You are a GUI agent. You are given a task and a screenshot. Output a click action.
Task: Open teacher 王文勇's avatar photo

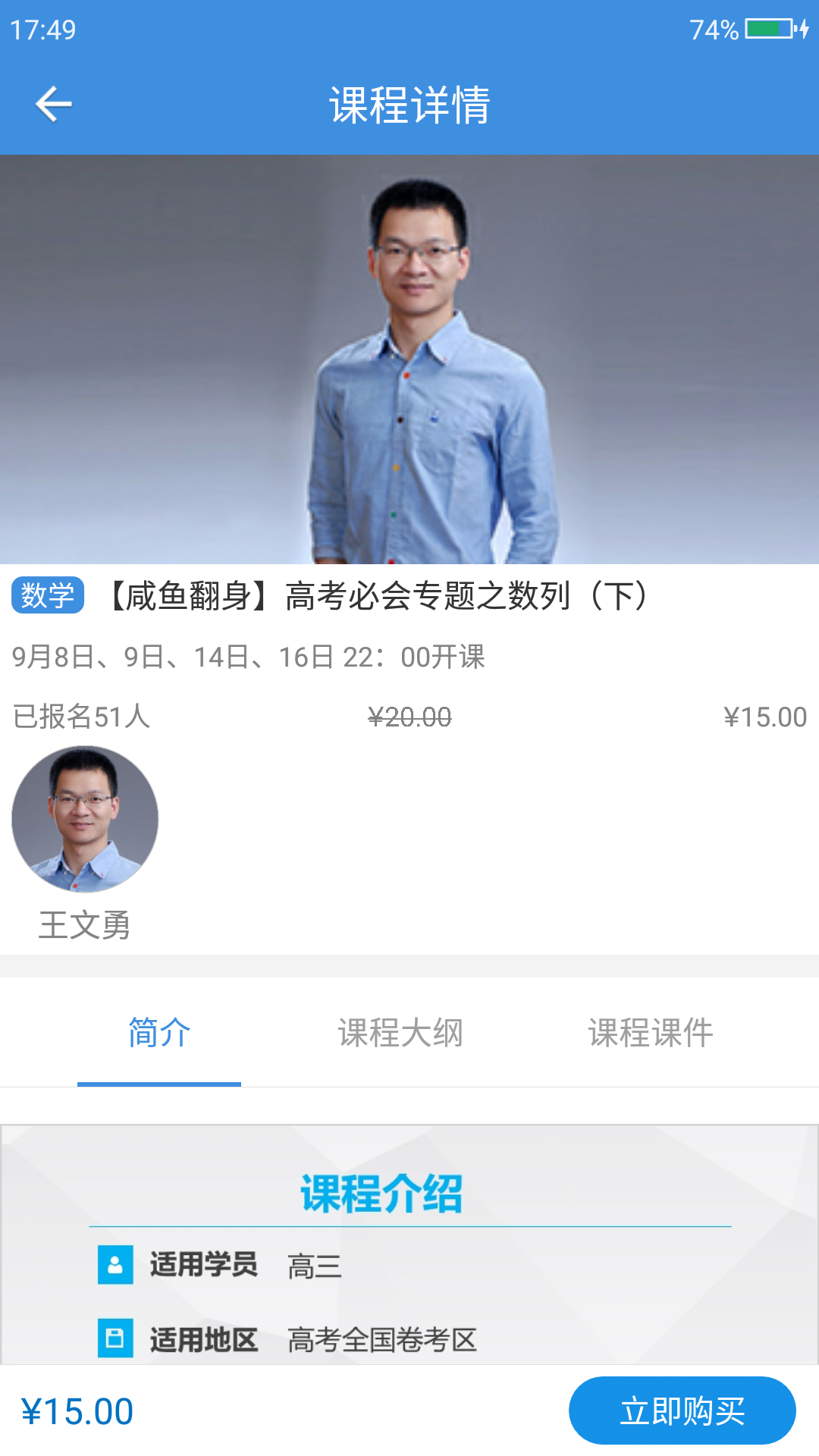pyautogui.click(x=83, y=817)
